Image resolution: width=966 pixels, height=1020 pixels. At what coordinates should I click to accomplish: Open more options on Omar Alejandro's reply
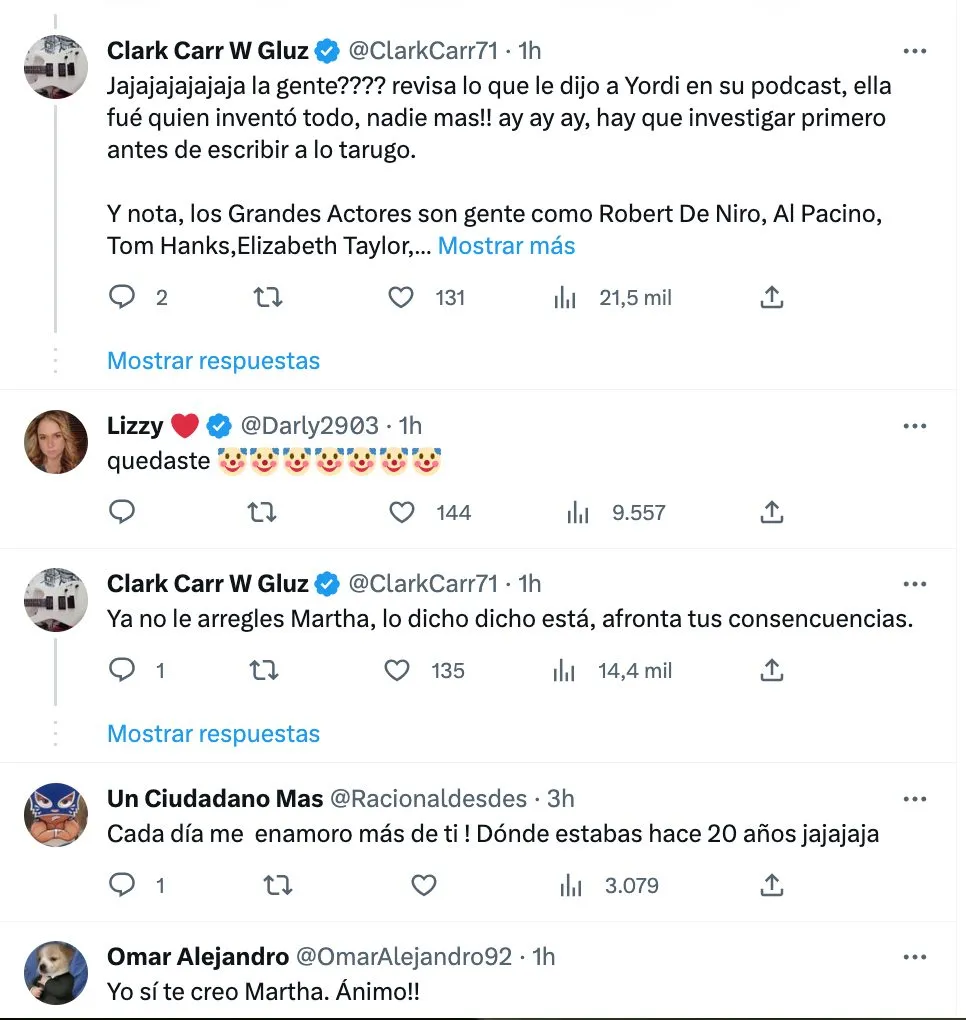[x=916, y=957]
